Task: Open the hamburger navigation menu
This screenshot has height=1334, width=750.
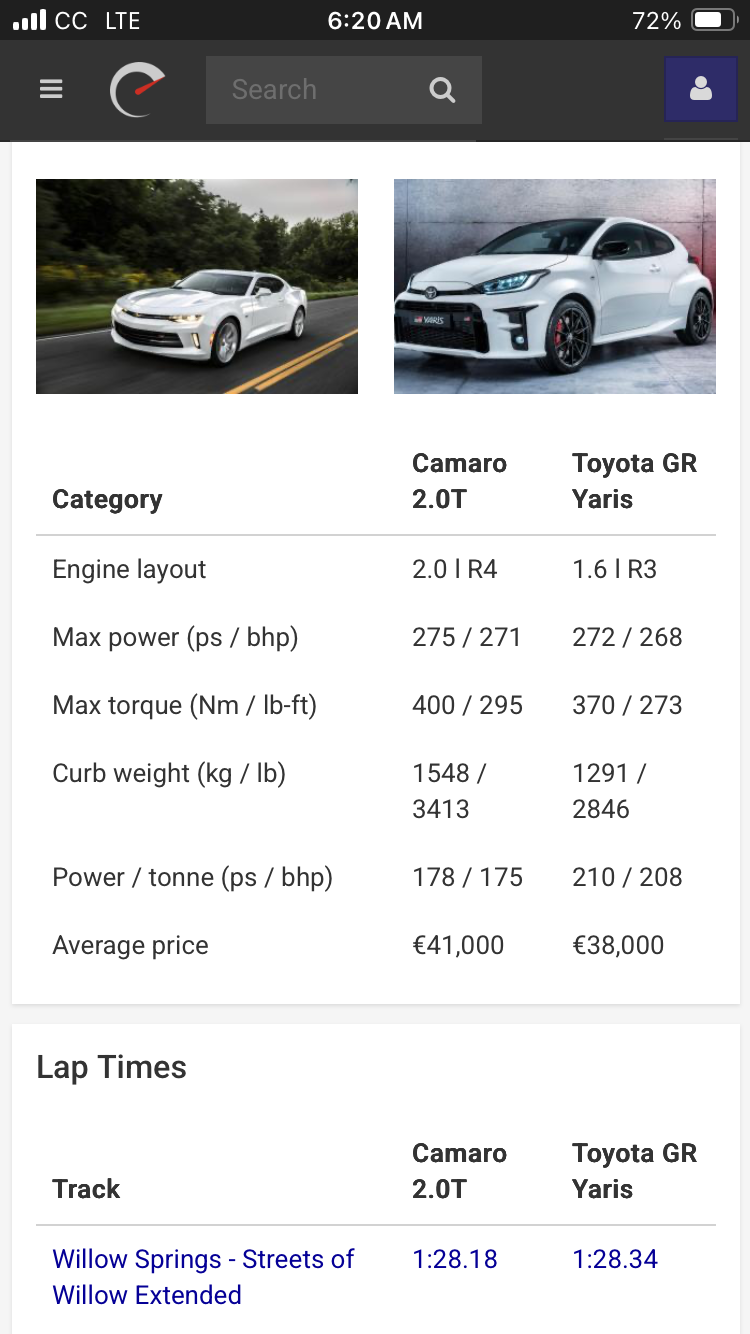Action: (51, 90)
